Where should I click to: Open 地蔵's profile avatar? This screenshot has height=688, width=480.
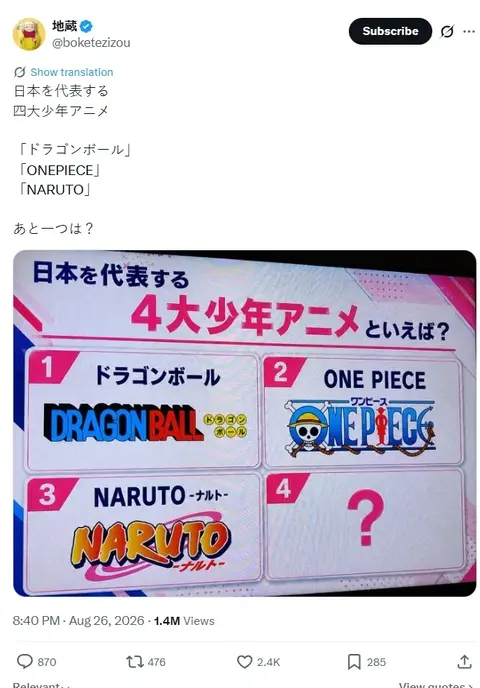[29, 34]
